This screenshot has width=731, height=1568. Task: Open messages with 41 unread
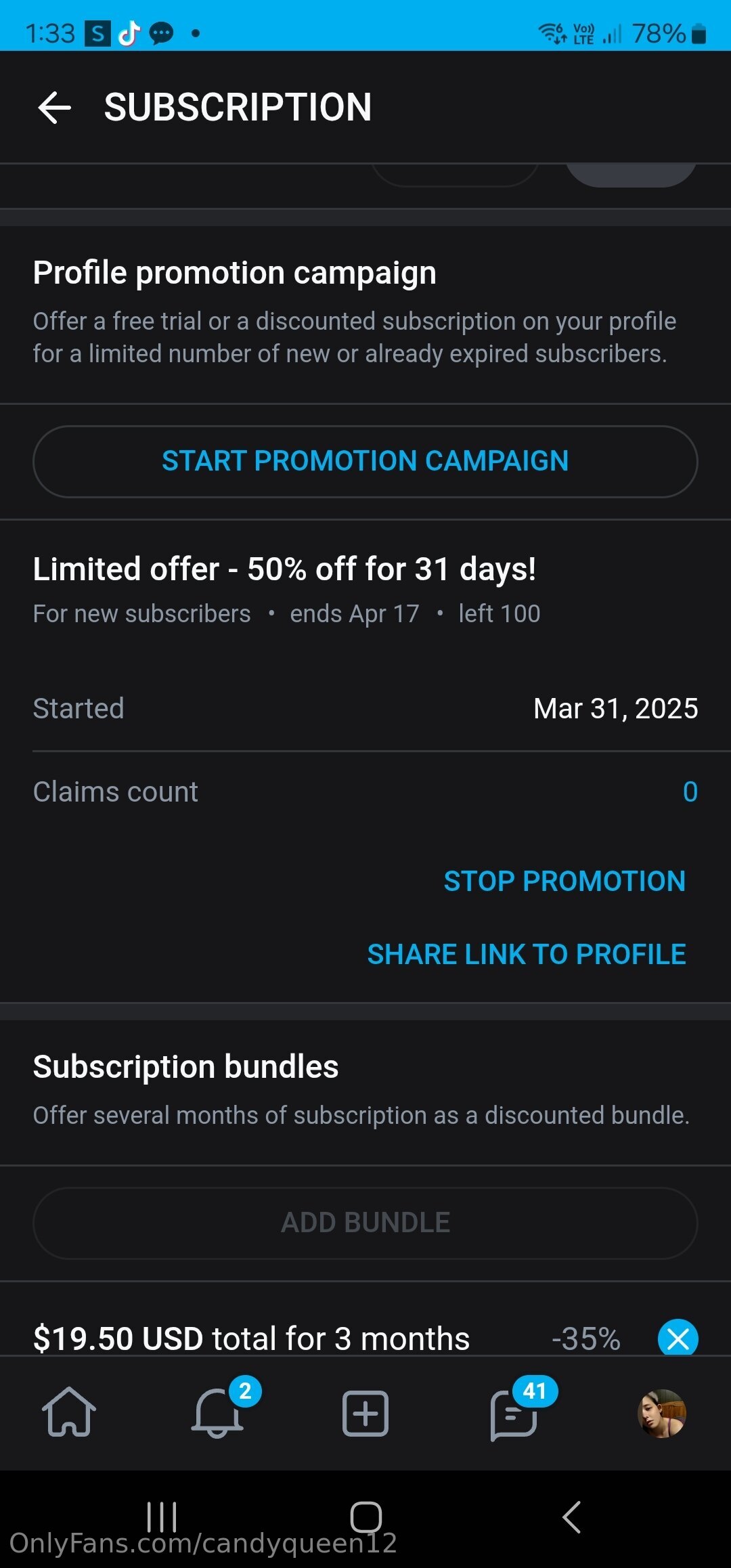514,1413
